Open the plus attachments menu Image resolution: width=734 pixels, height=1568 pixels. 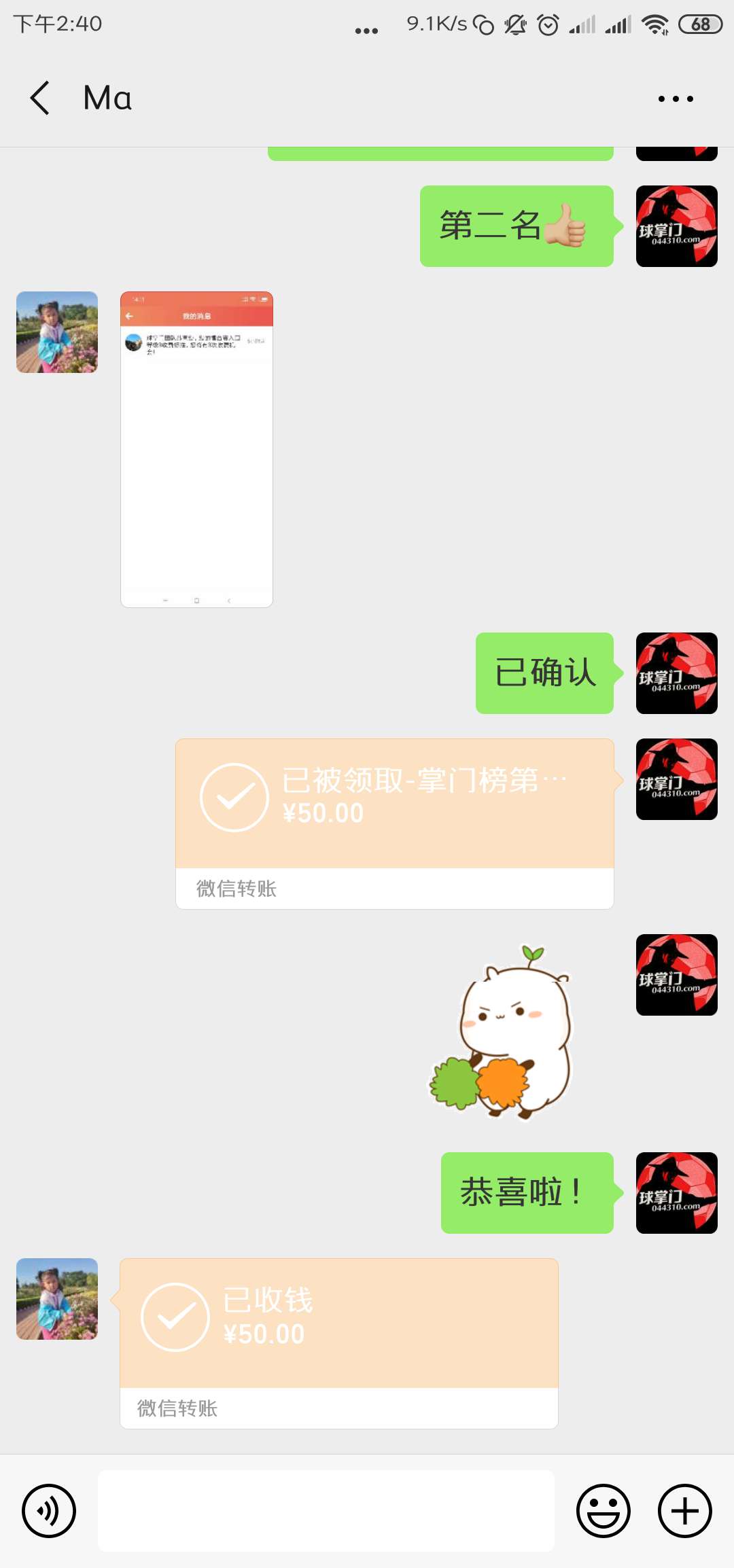(x=684, y=1511)
